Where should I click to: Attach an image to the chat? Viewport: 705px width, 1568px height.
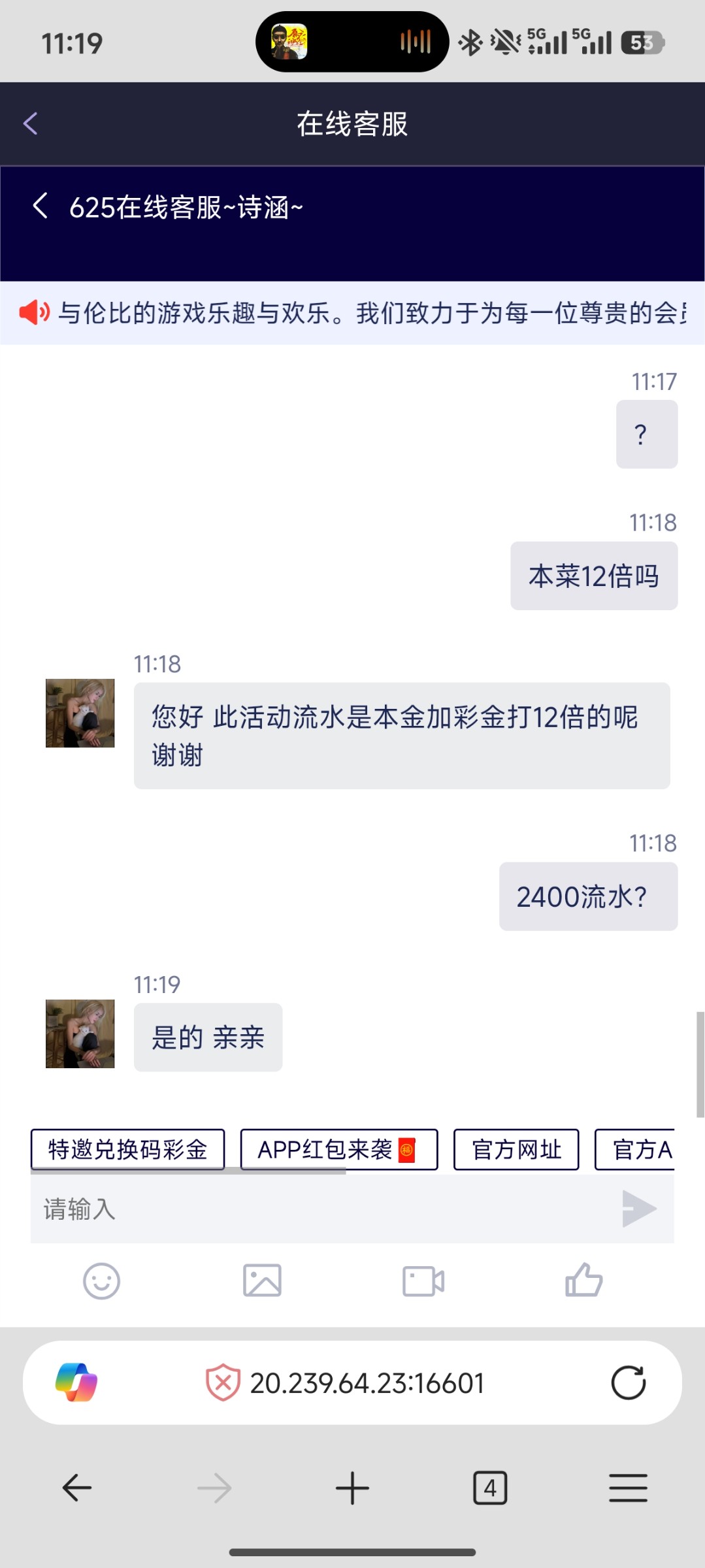pyautogui.click(x=262, y=1281)
